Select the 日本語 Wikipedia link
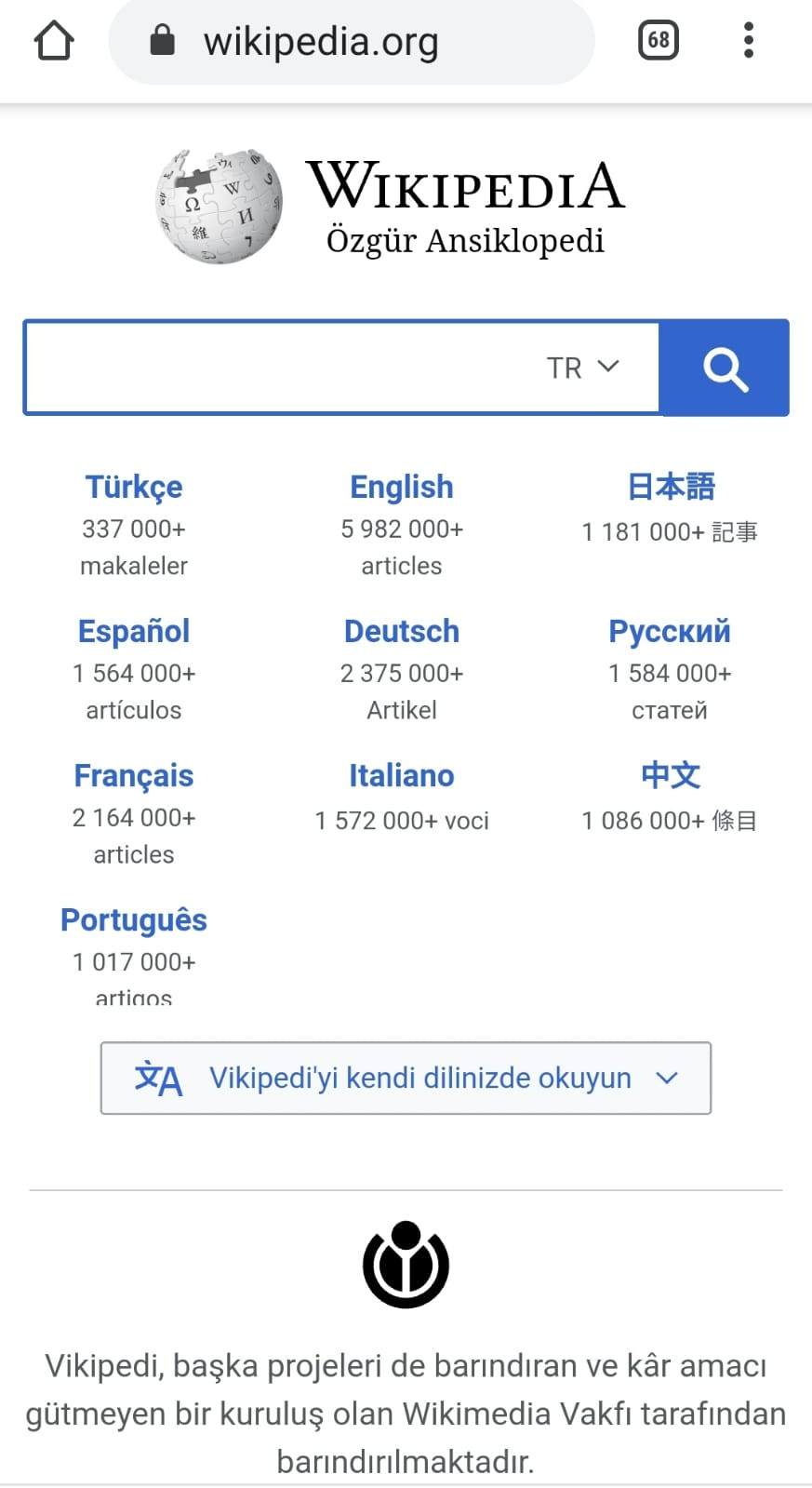The width and height of the screenshot is (812, 1488). pyautogui.click(x=671, y=487)
